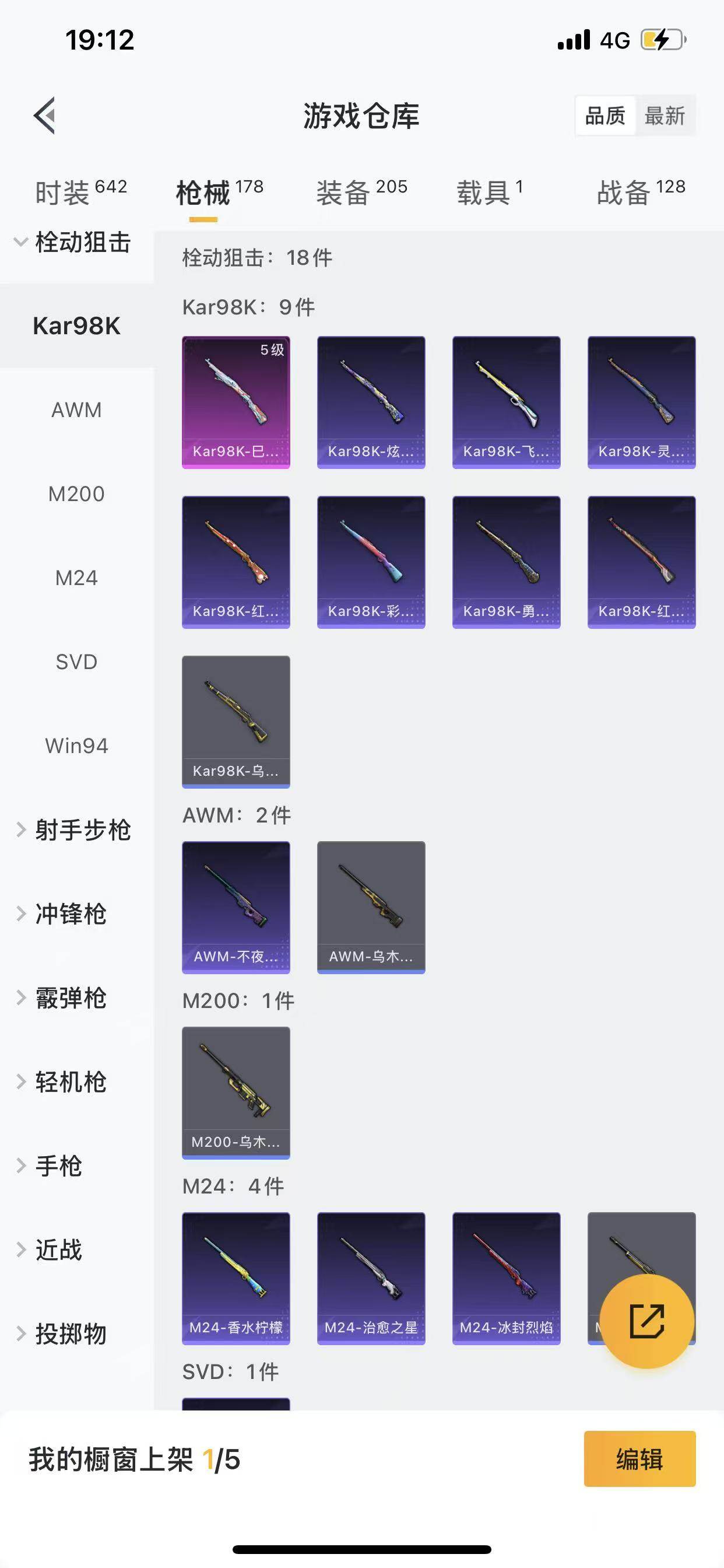This screenshot has width=724, height=1568.
Task: Expand the 射手步枪 category
Action: (x=73, y=830)
